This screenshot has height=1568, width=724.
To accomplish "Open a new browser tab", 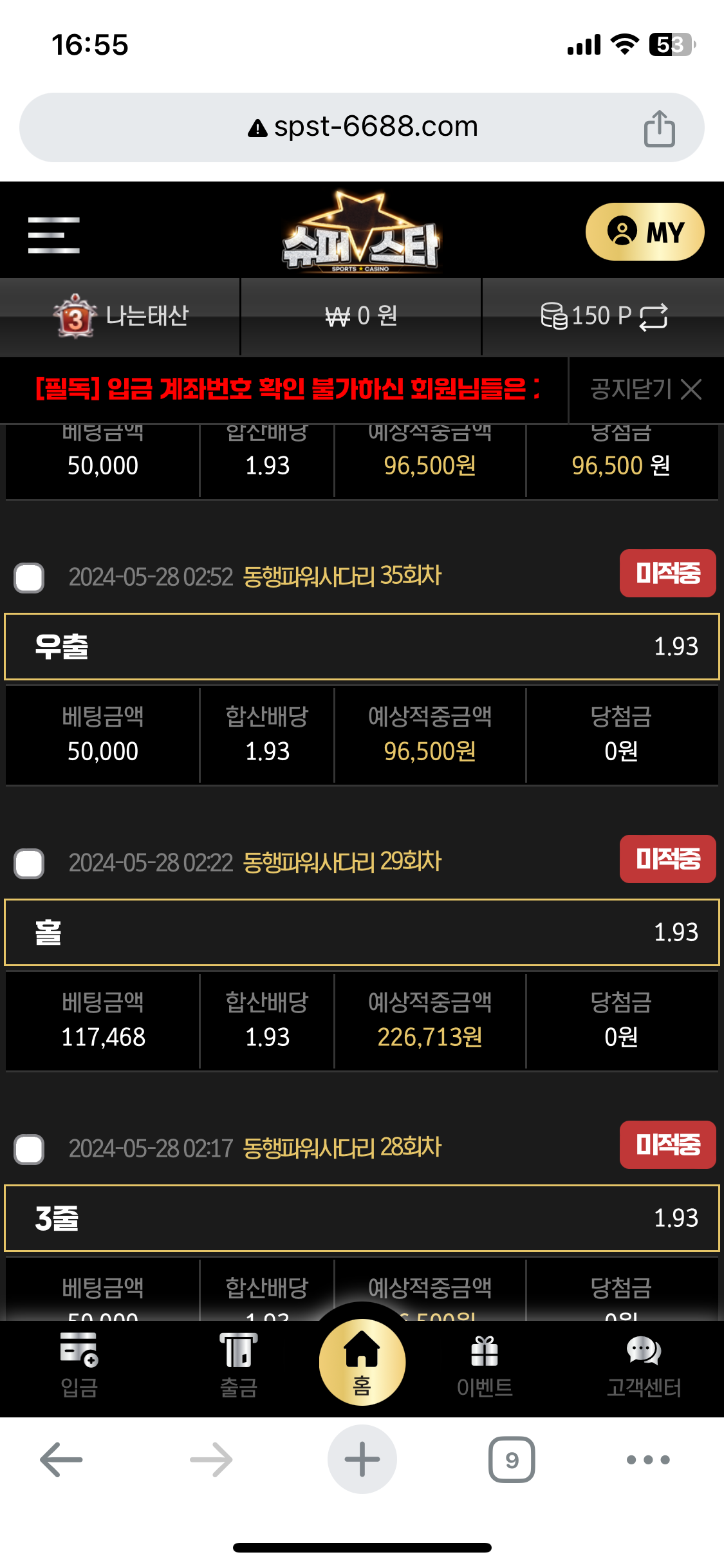I will click(362, 1459).
